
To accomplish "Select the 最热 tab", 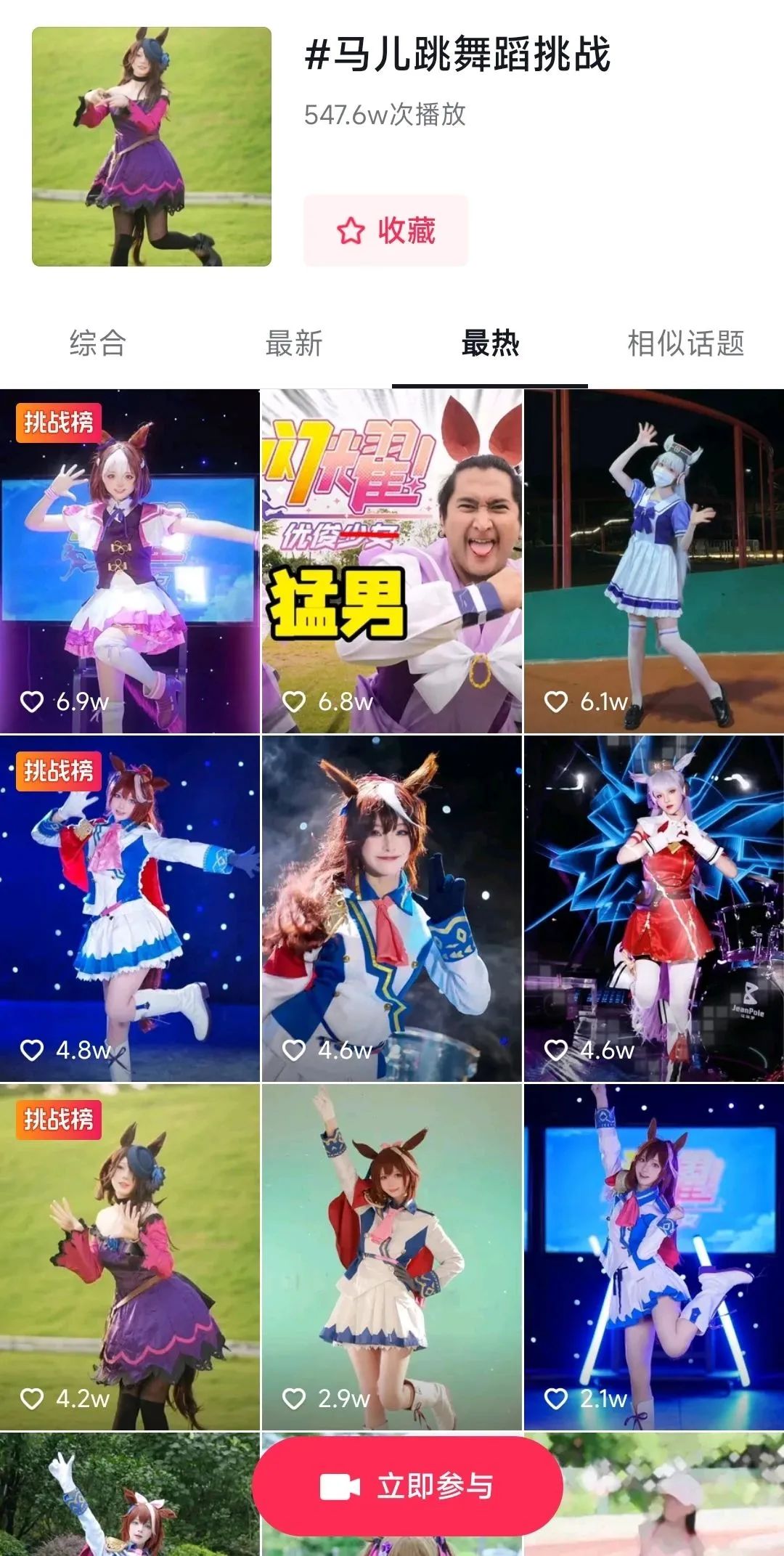I will (490, 343).
